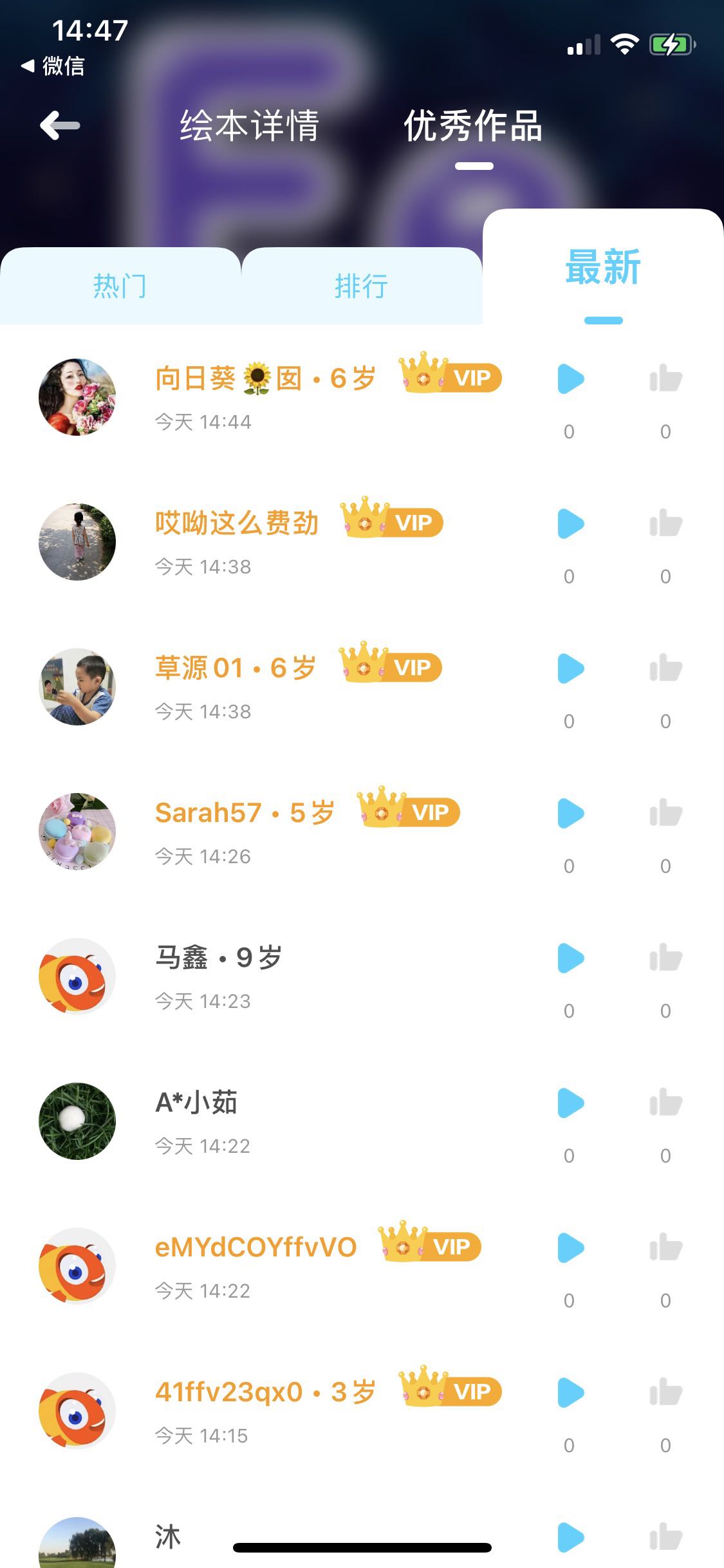Play Sarah57's recording
724x1568 pixels.
(x=570, y=813)
